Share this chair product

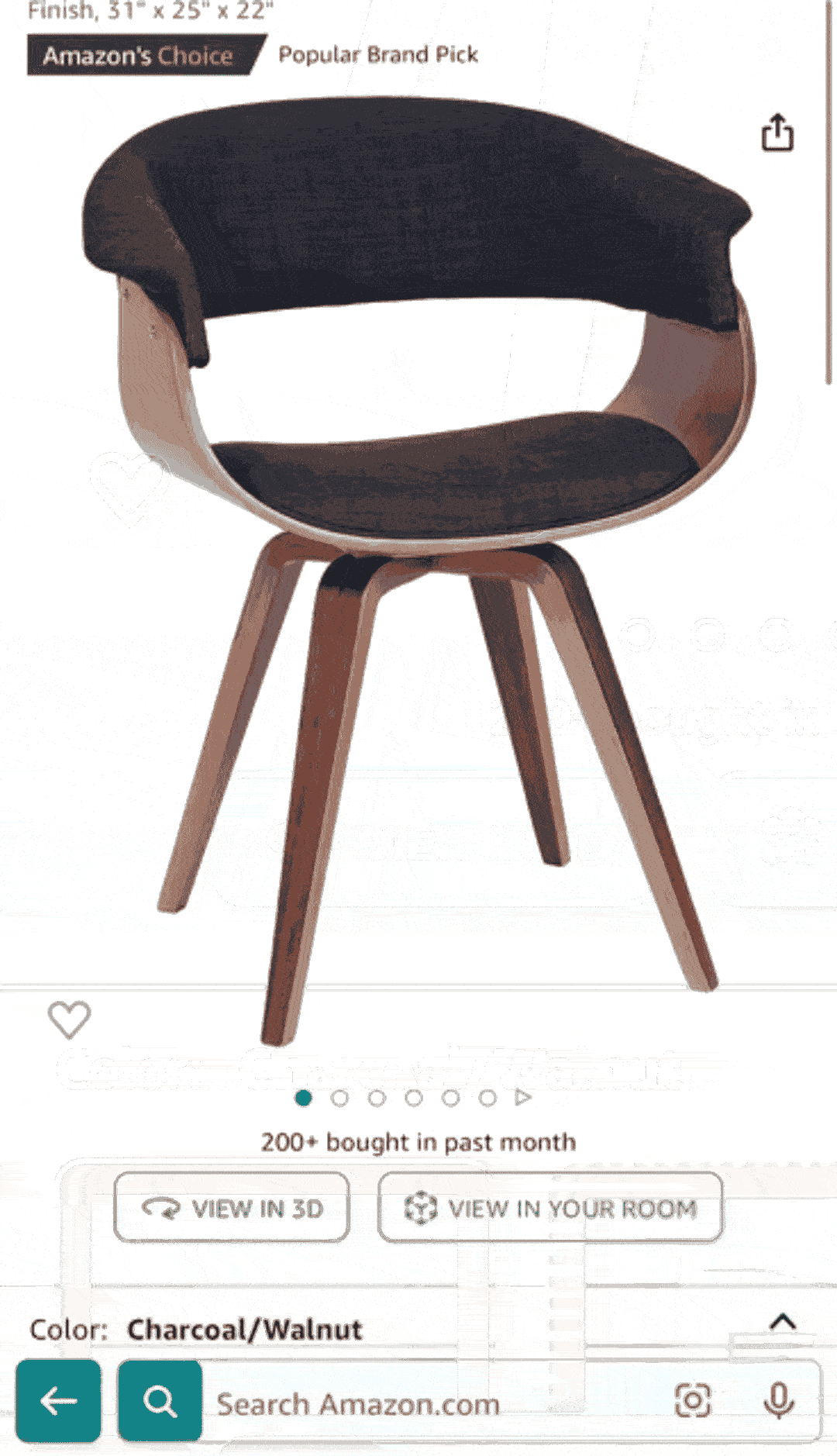[777, 132]
